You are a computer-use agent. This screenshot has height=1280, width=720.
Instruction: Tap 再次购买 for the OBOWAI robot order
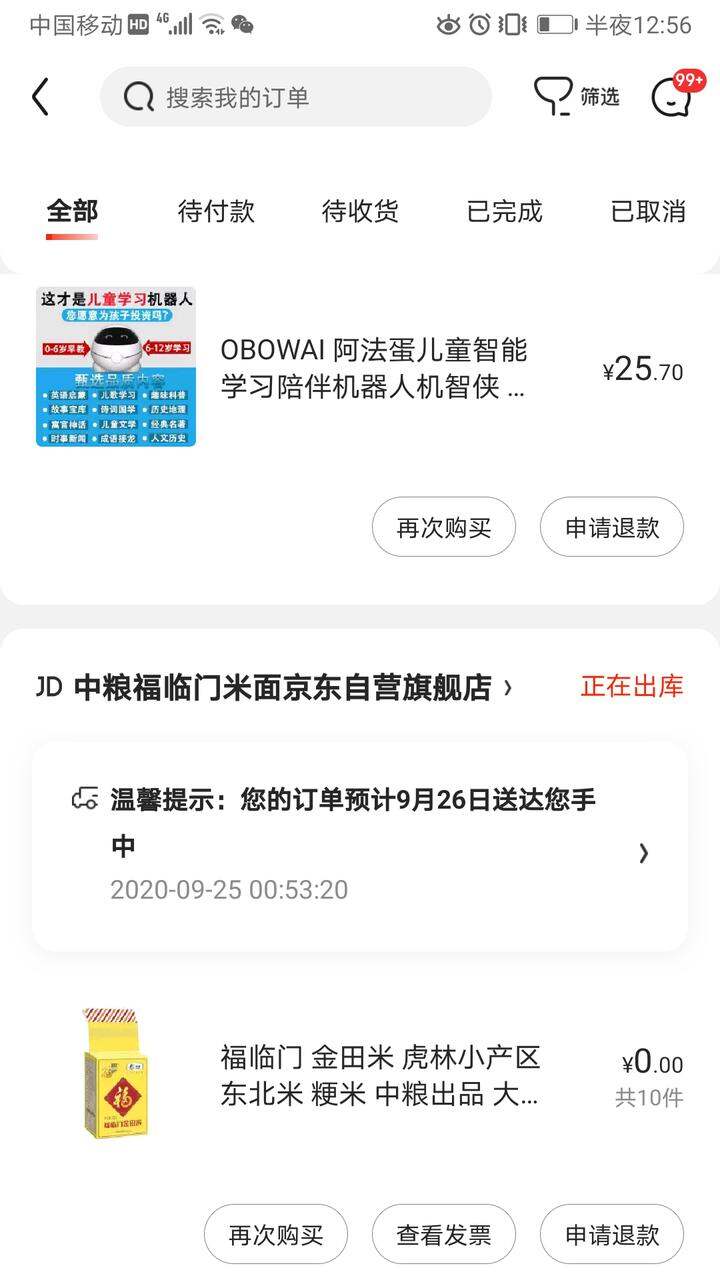click(444, 527)
